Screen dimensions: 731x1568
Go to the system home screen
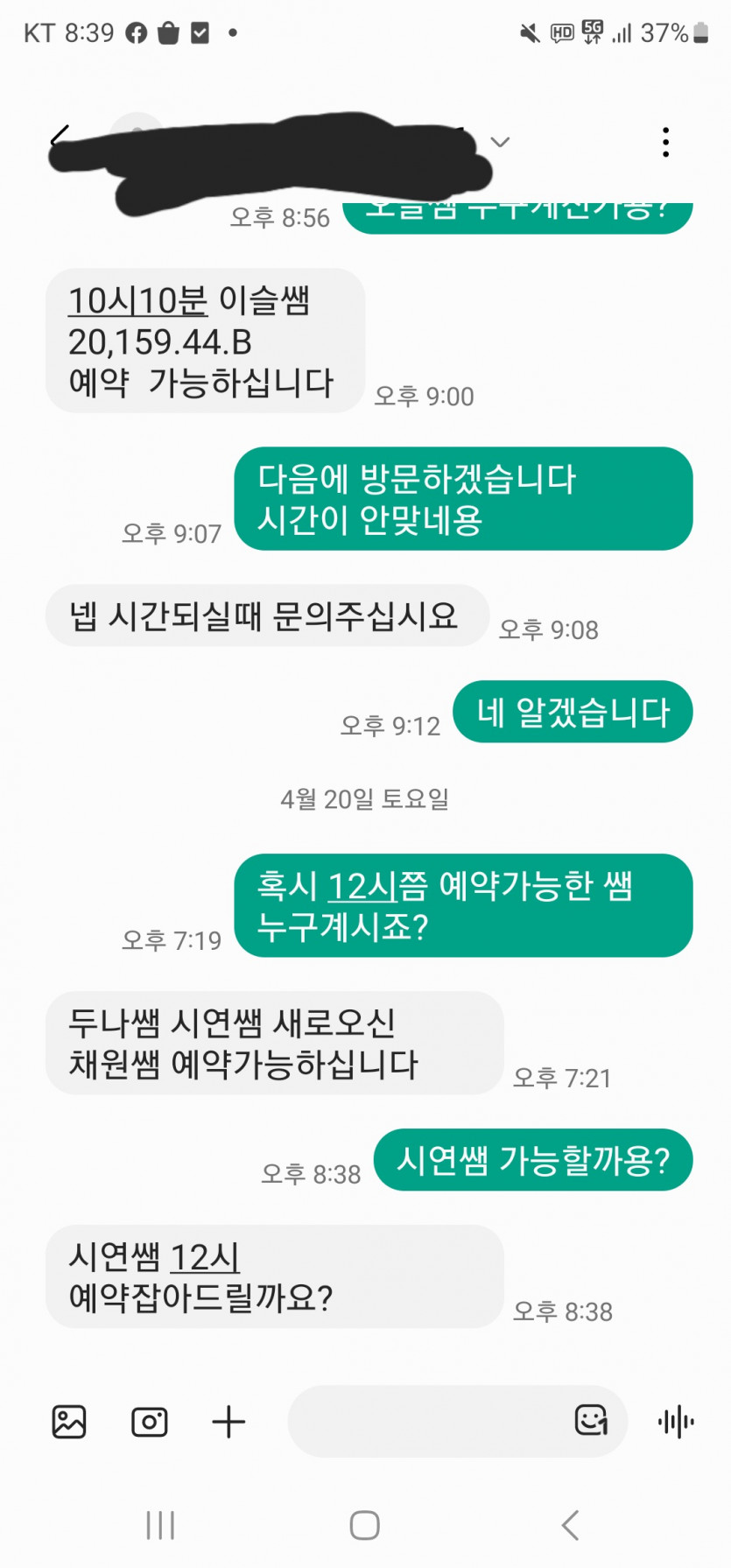[x=364, y=1525]
